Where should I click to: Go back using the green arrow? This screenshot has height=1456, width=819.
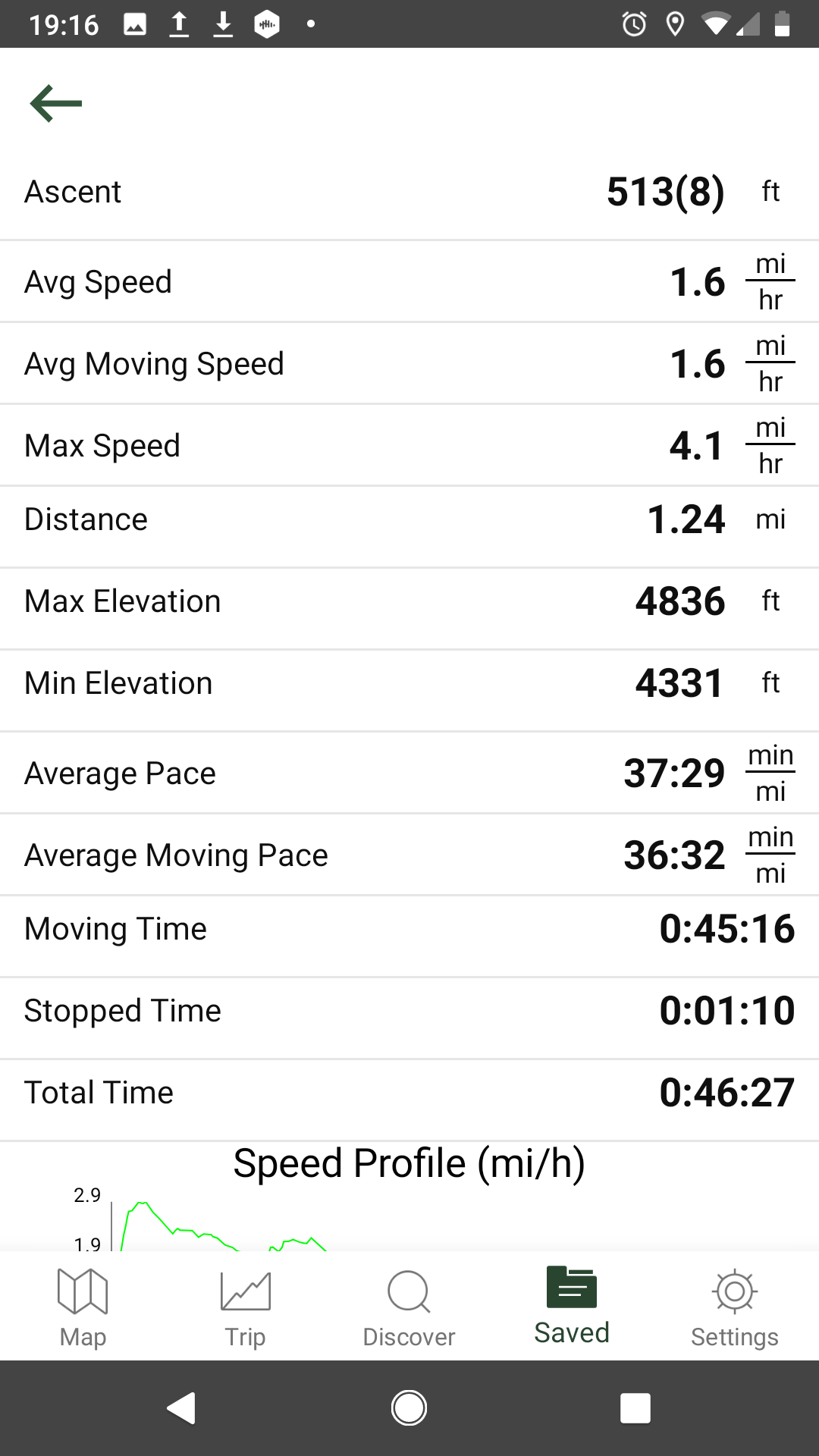[x=55, y=103]
